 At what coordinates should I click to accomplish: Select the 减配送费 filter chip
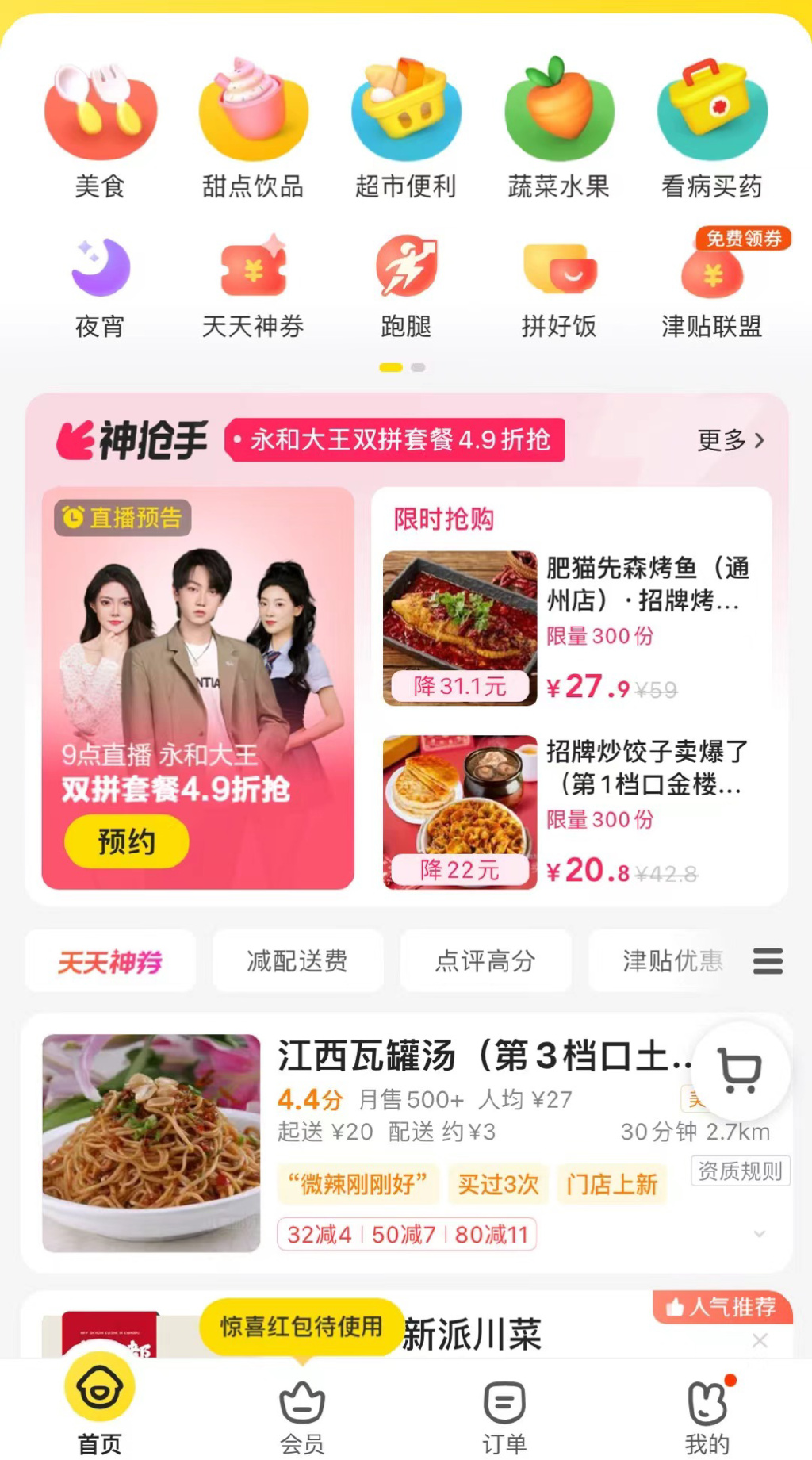(x=297, y=961)
